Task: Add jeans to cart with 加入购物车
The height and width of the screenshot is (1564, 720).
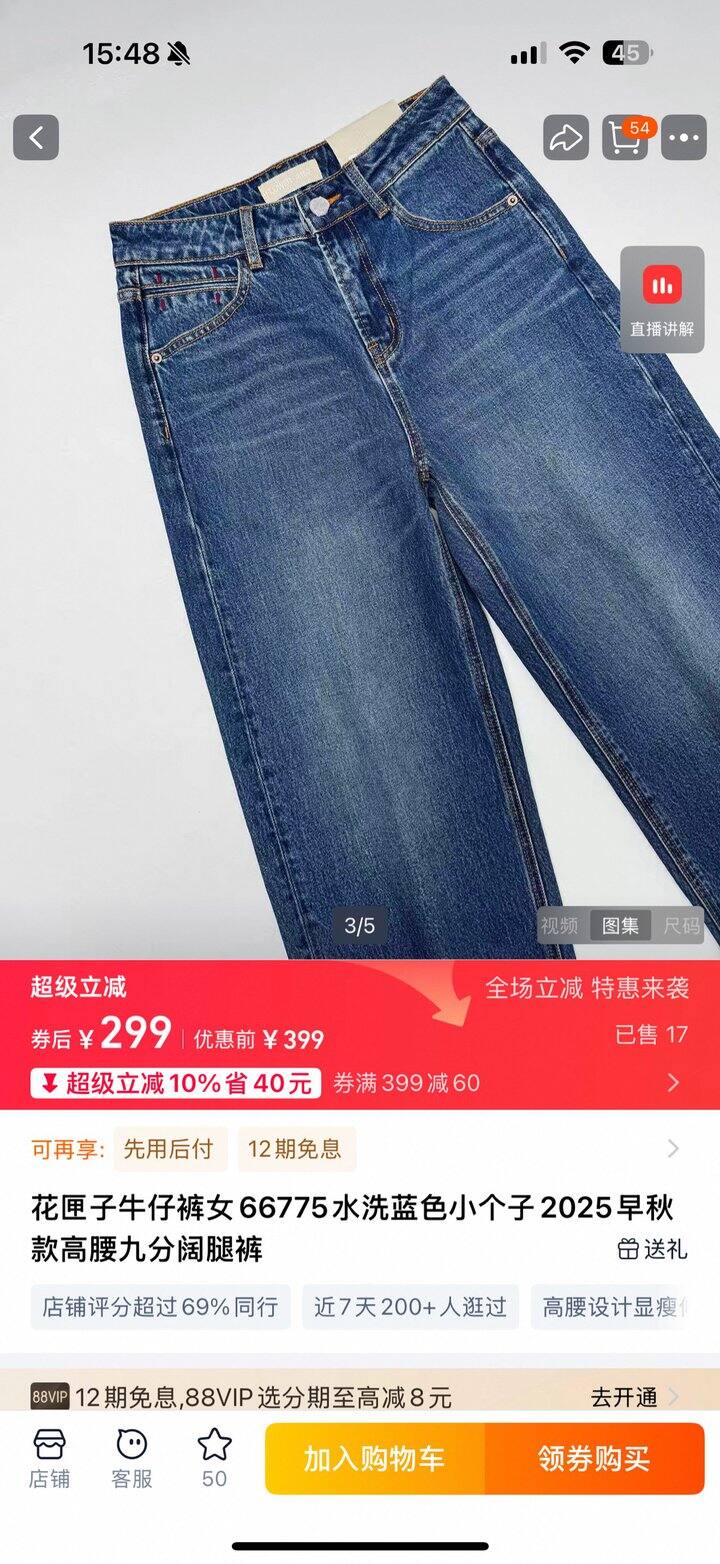Action: [x=375, y=1459]
